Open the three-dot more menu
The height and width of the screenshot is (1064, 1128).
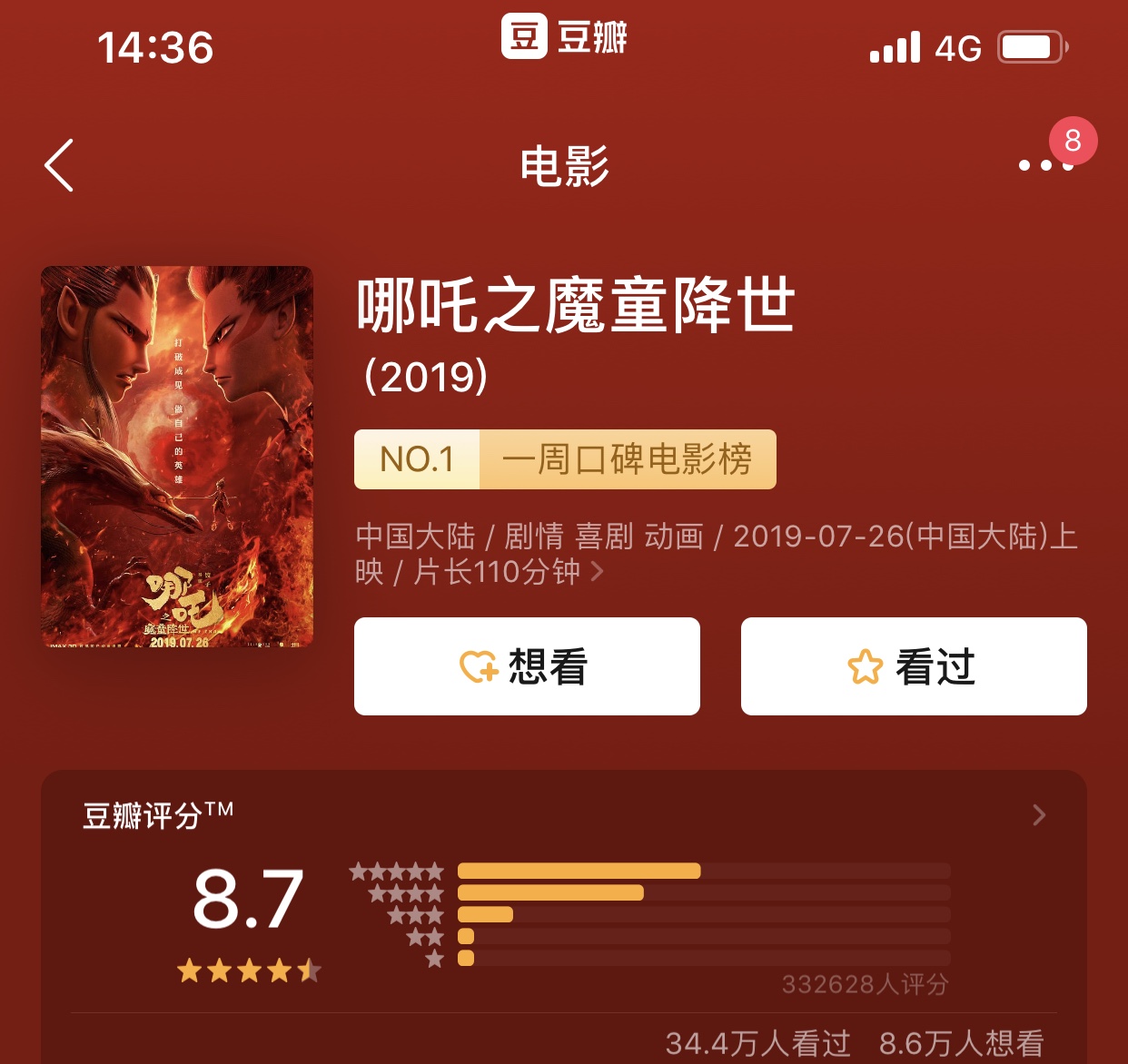tap(1045, 165)
